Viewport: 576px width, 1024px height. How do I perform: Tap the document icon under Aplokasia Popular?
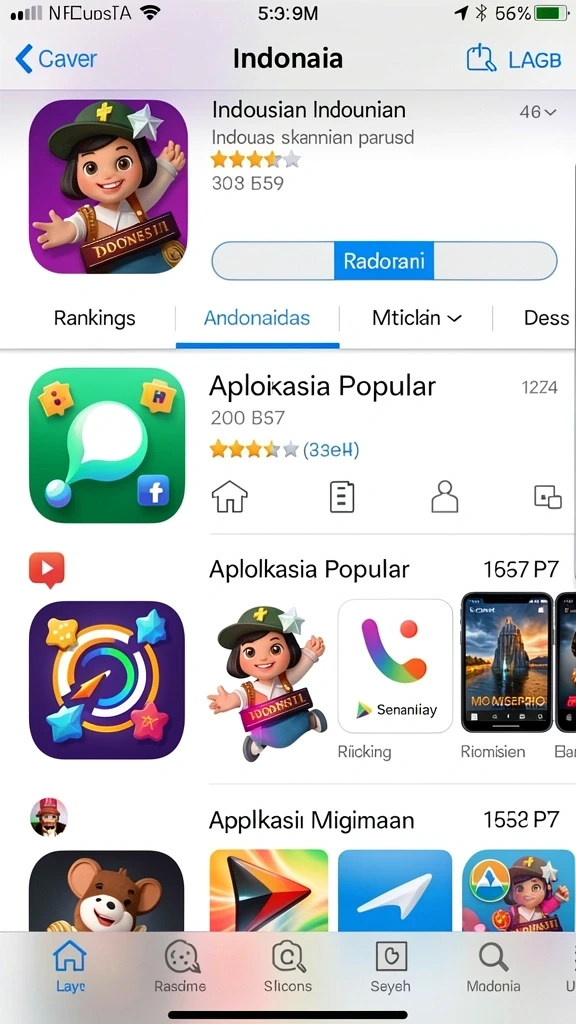click(341, 497)
